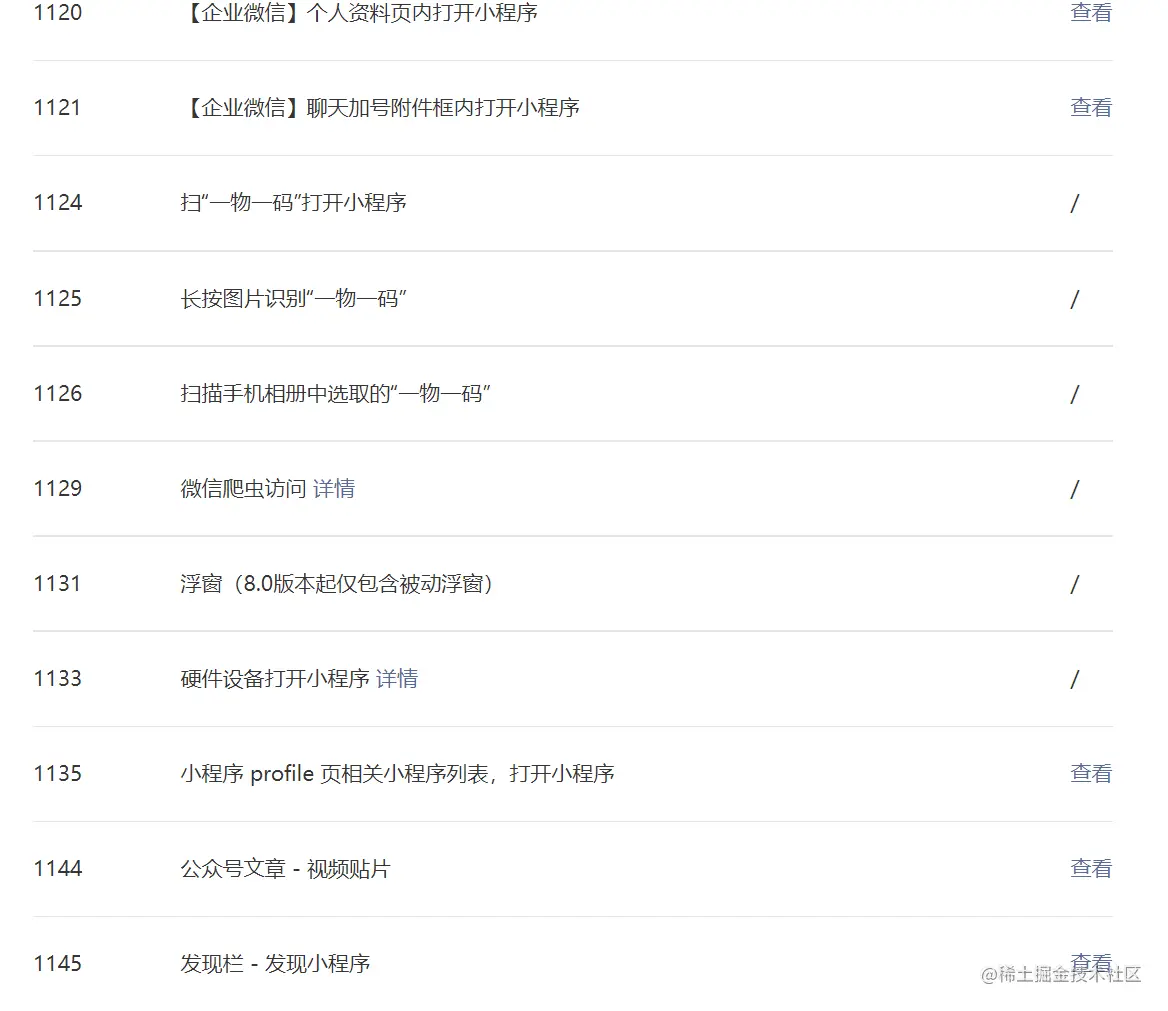The height and width of the screenshot is (1011, 1168).
Task: Open 查看 for scene 1135 小程序 profile 页
Action: (x=1090, y=774)
